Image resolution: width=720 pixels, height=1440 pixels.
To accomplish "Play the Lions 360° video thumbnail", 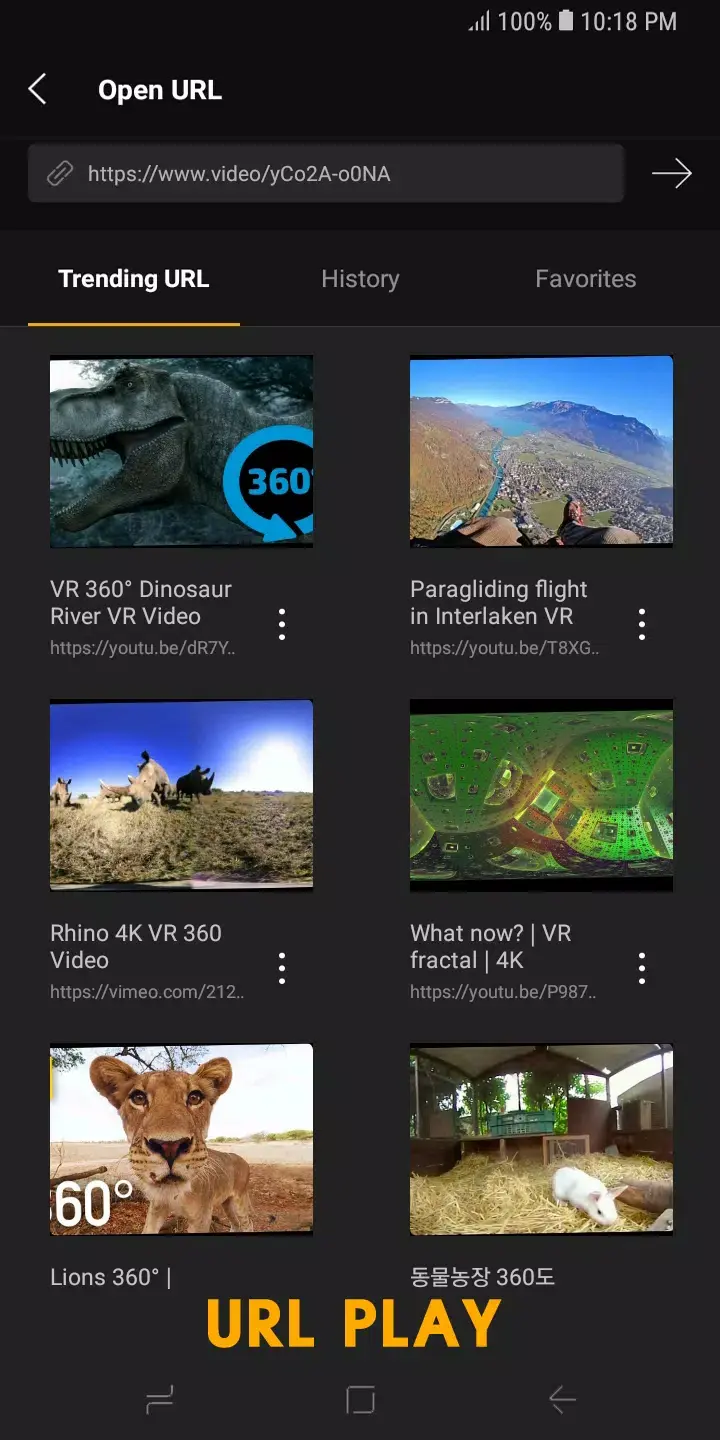I will click(180, 1139).
